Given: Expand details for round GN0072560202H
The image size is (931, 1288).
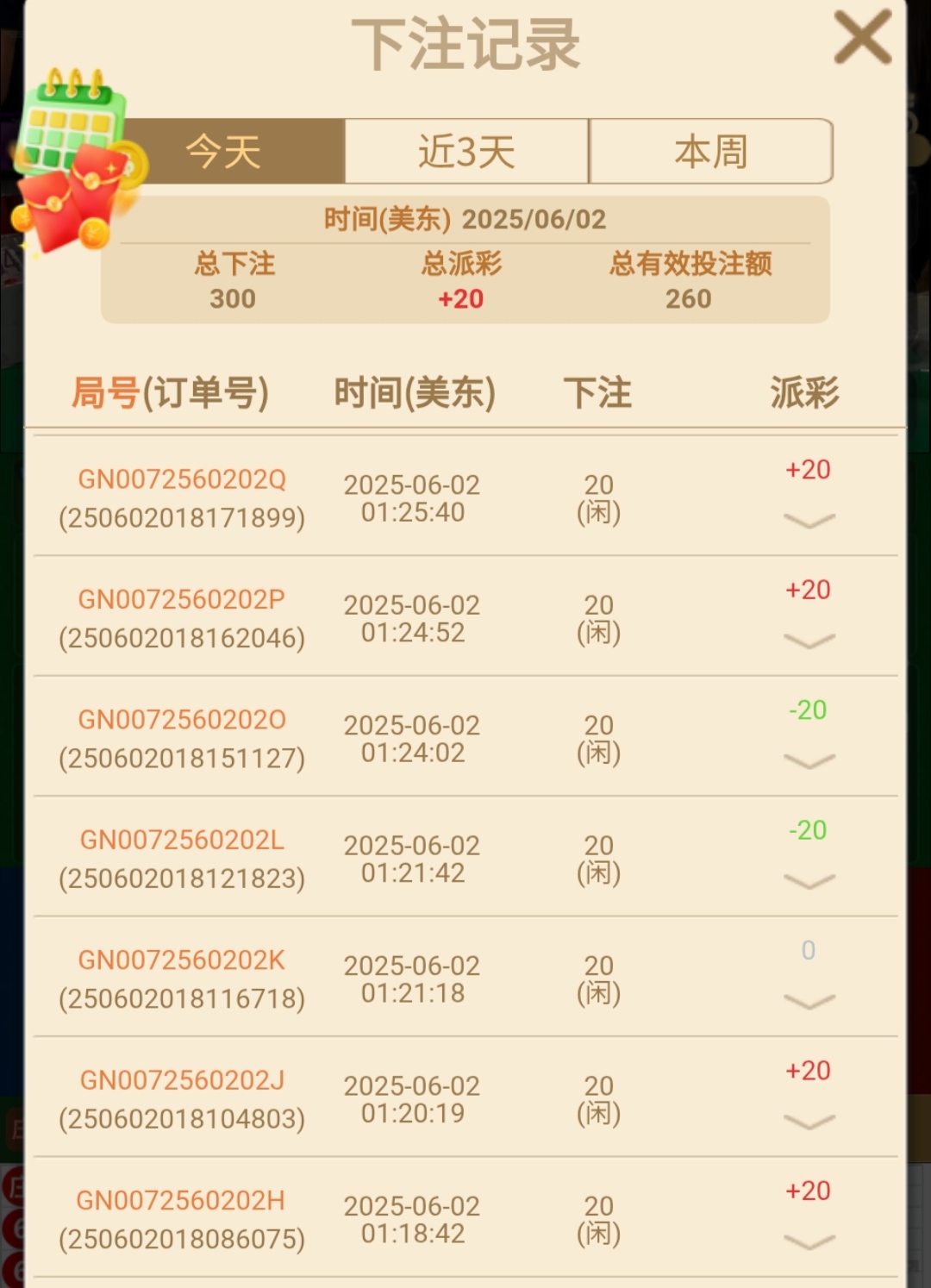Looking at the screenshot, I should tap(809, 1241).
